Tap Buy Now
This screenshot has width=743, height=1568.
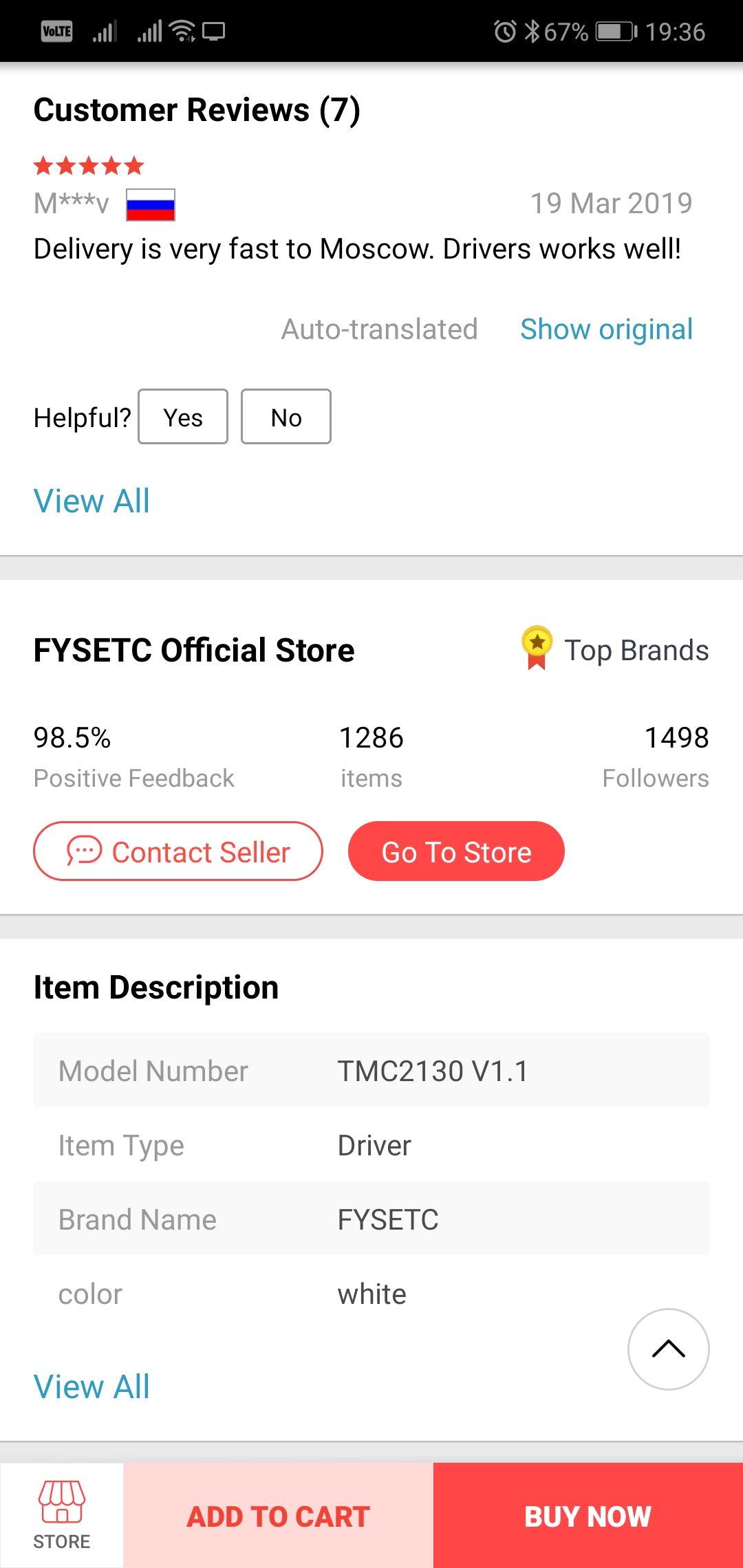tap(588, 1516)
